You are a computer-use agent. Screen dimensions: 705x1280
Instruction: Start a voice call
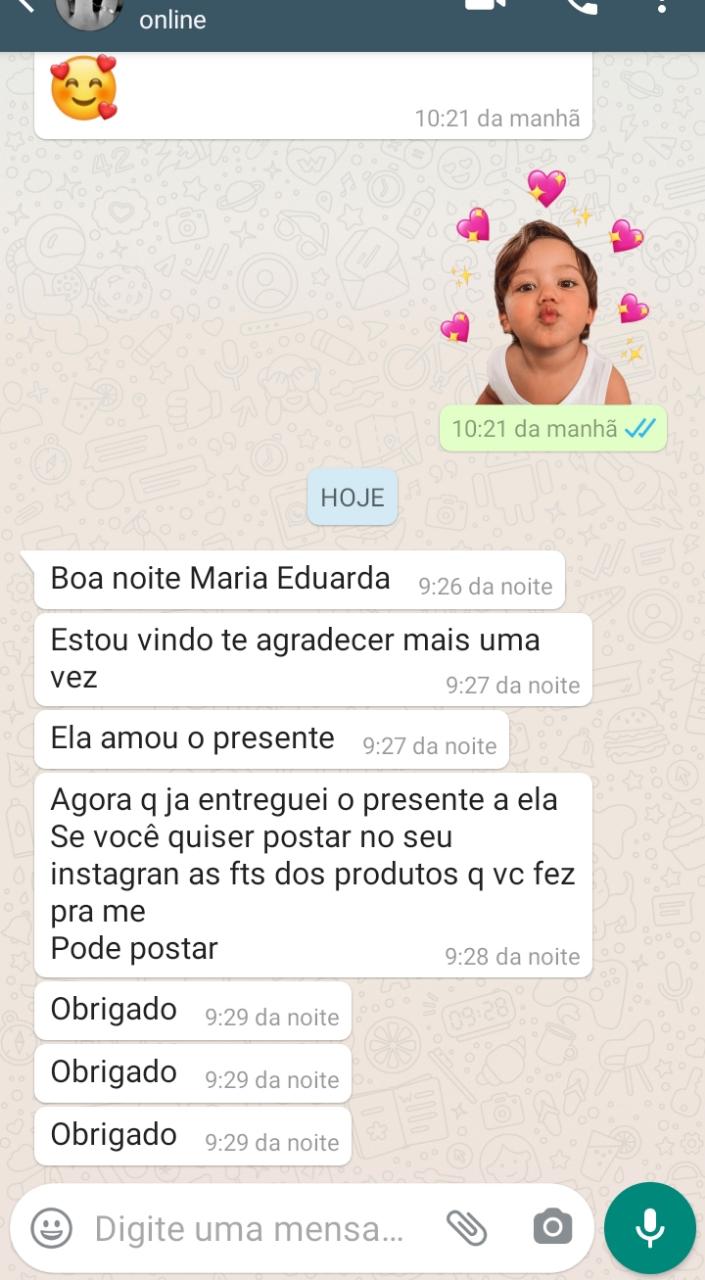pyautogui.click(x=581, y=5)
